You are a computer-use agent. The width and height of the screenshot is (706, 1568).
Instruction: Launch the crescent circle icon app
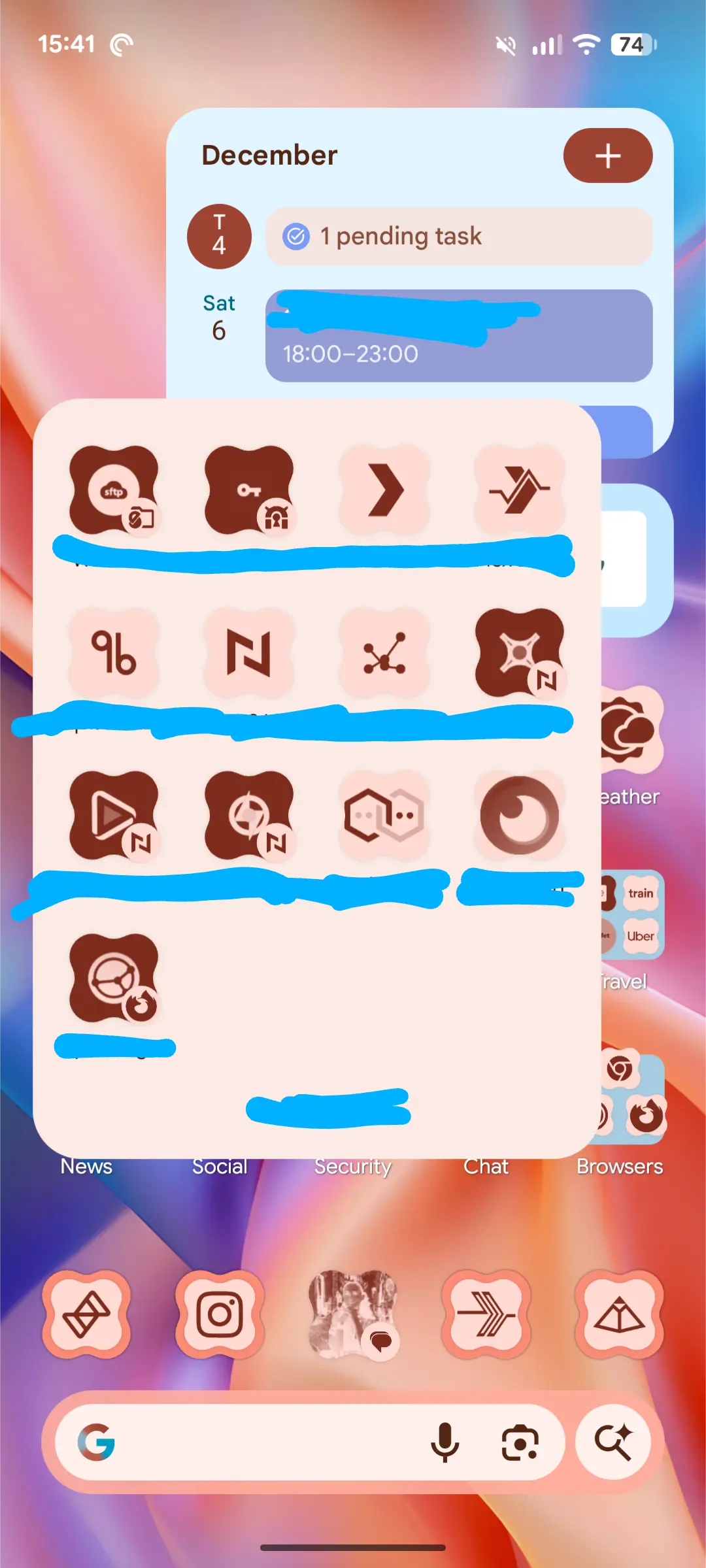click(x=520, y=815)
